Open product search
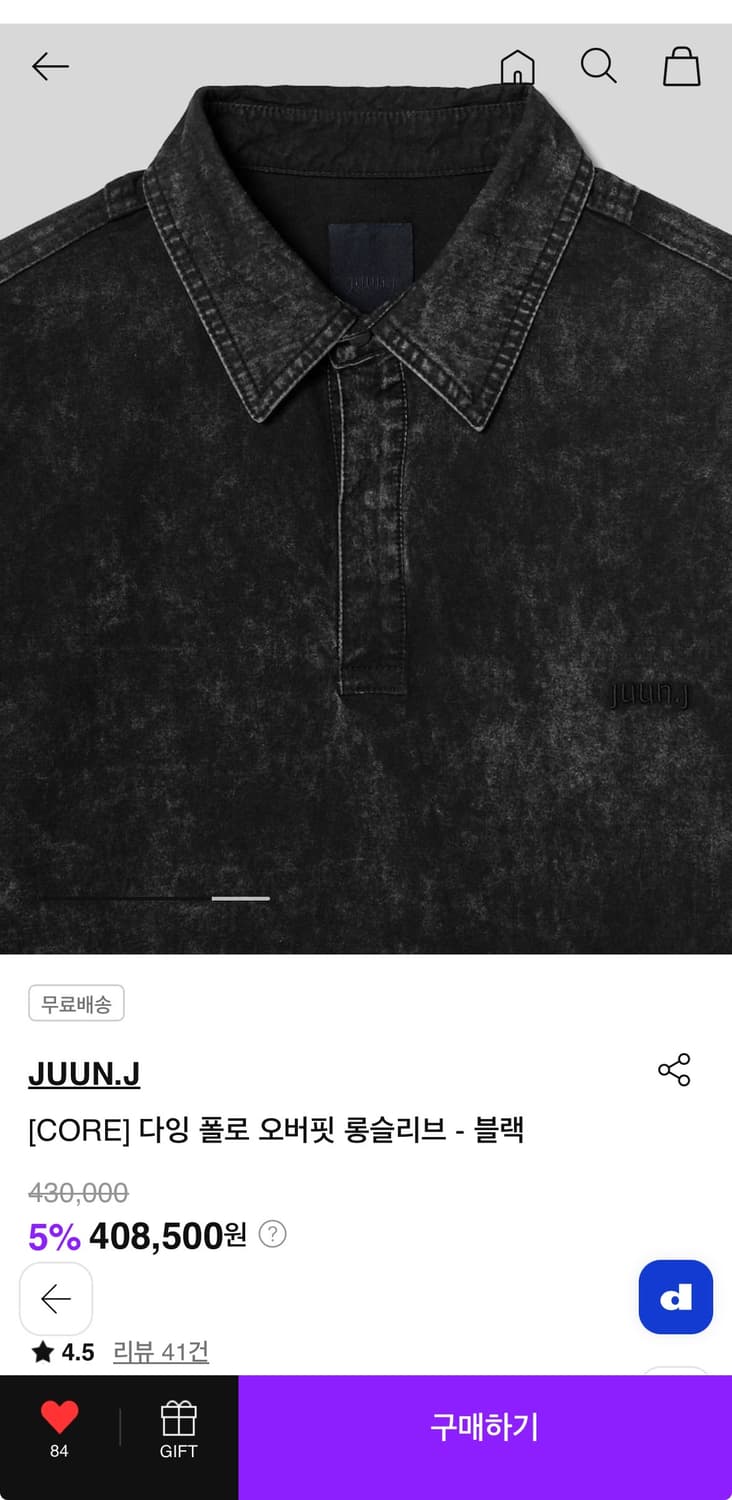Screen dimensions: 732x1500 click(598, 67)
